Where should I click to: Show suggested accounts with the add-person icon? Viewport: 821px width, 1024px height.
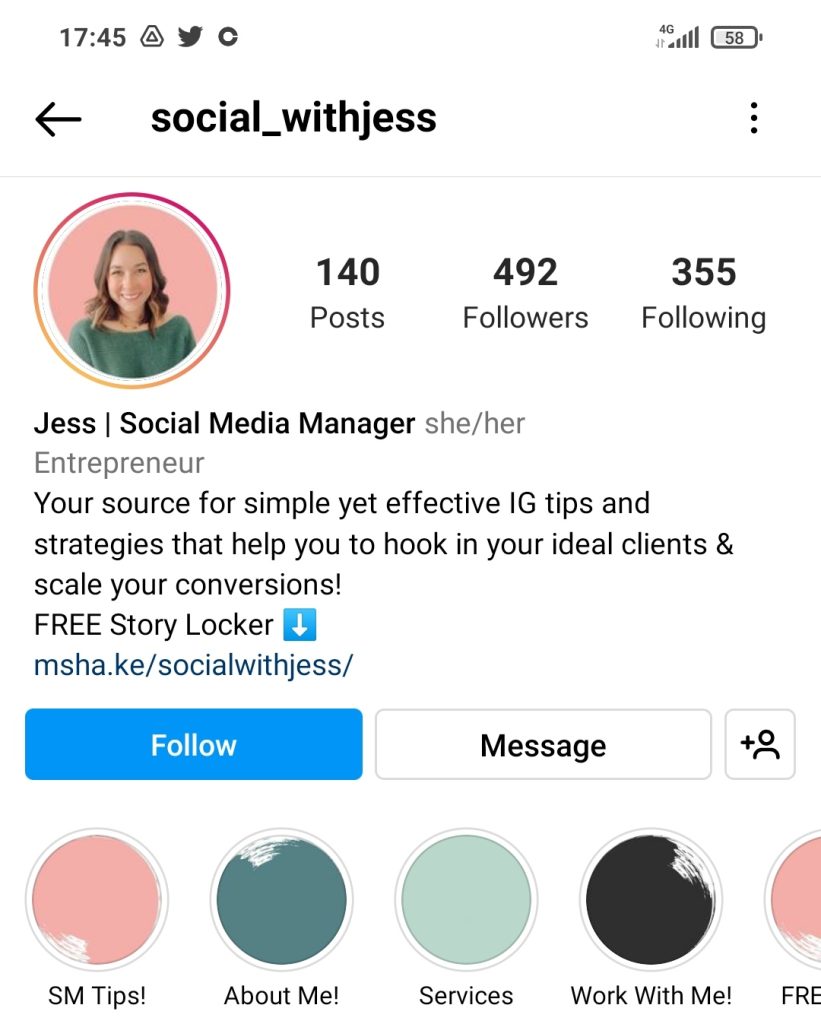click(x=759, y=745)
